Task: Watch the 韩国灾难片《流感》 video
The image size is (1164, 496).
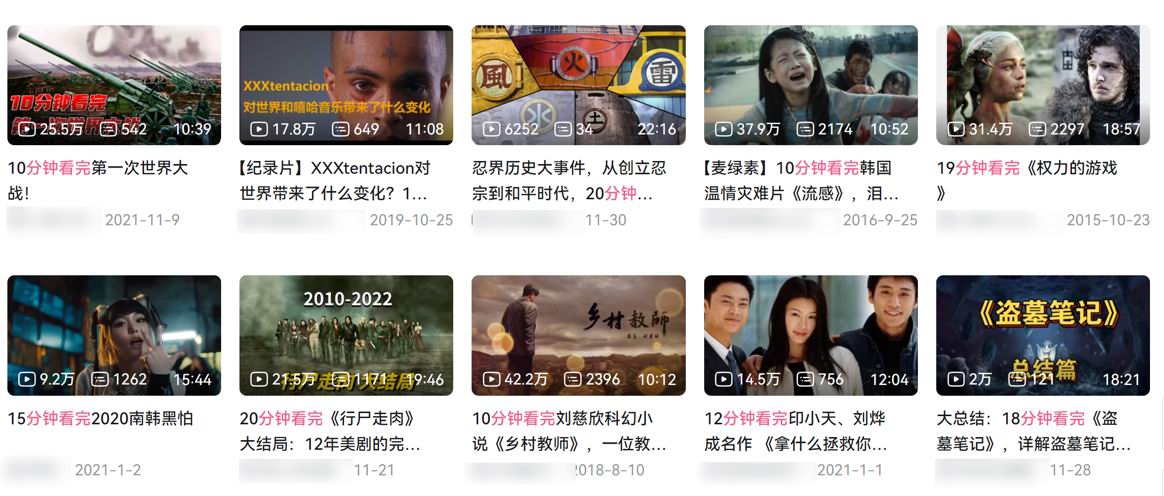Action: click(810, 85)
